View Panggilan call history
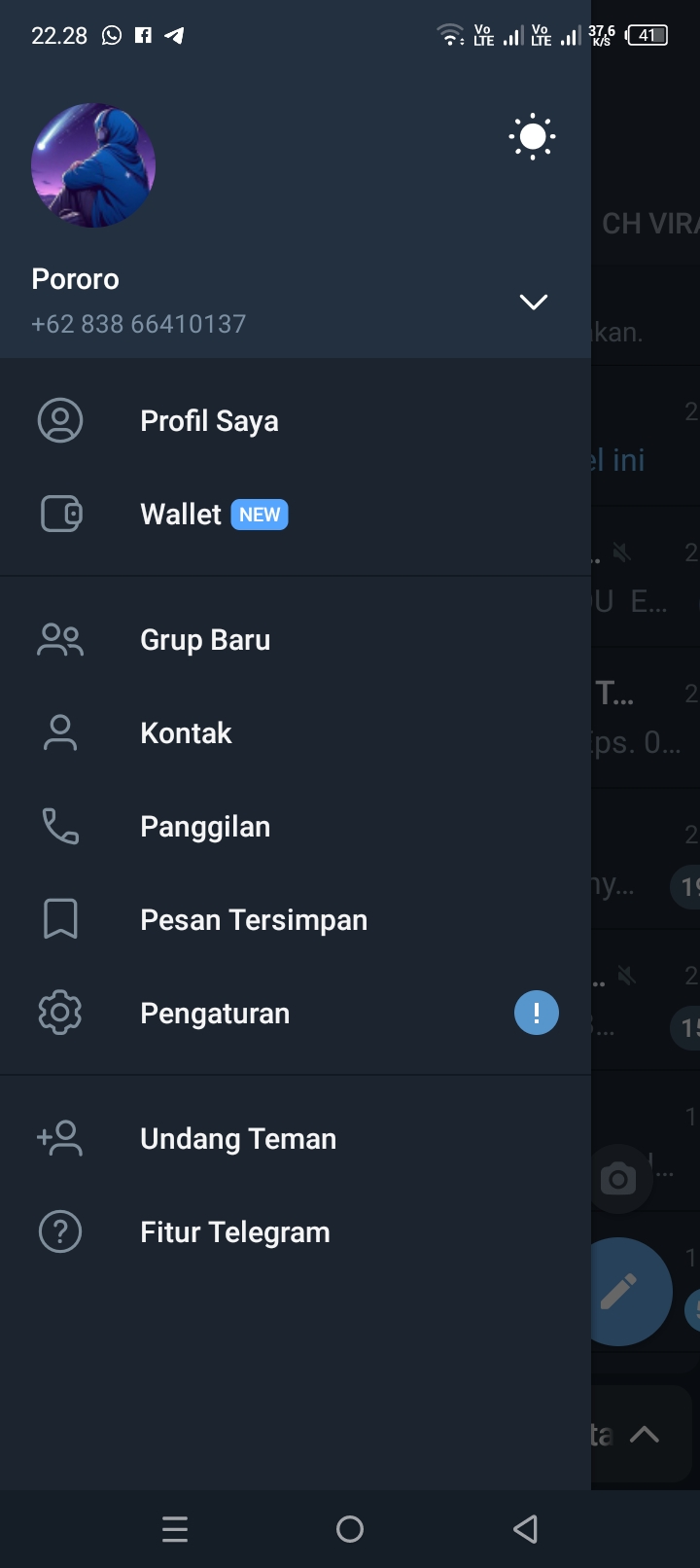Image resolution: width=700 pixels, height=1568 pixels. click(205, 827)
